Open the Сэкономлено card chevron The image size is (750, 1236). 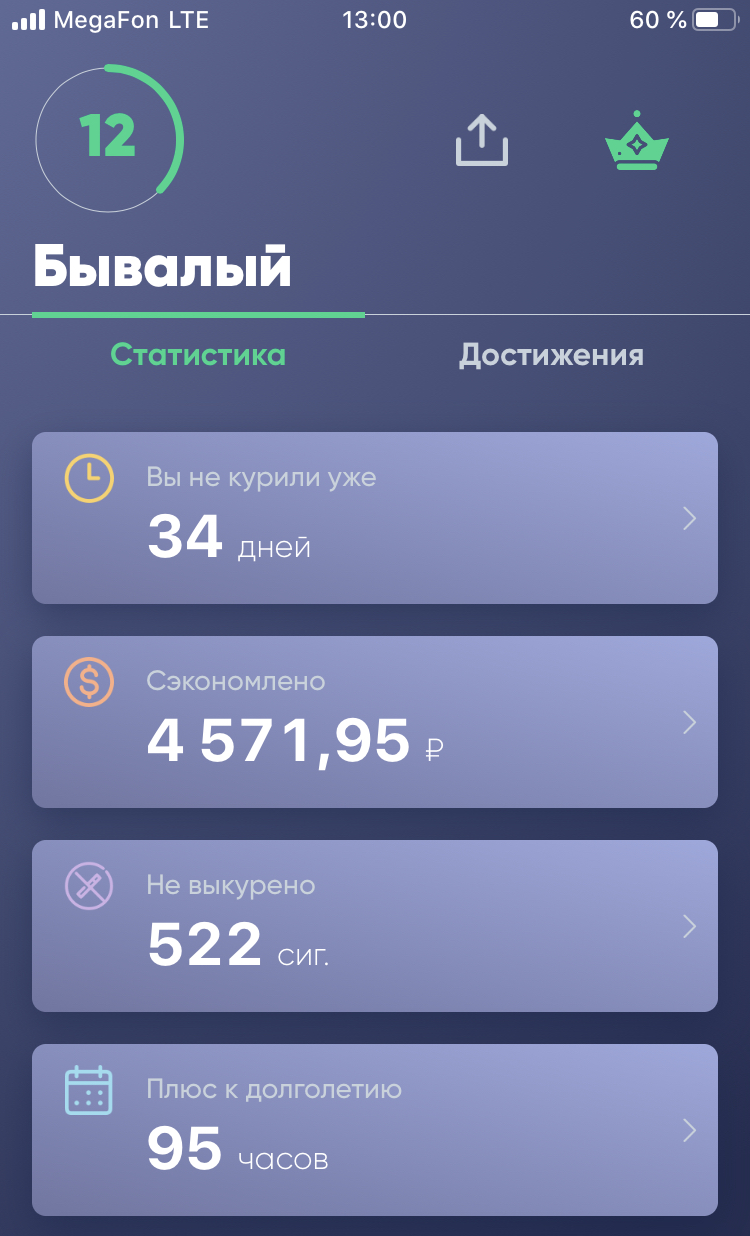689,722
